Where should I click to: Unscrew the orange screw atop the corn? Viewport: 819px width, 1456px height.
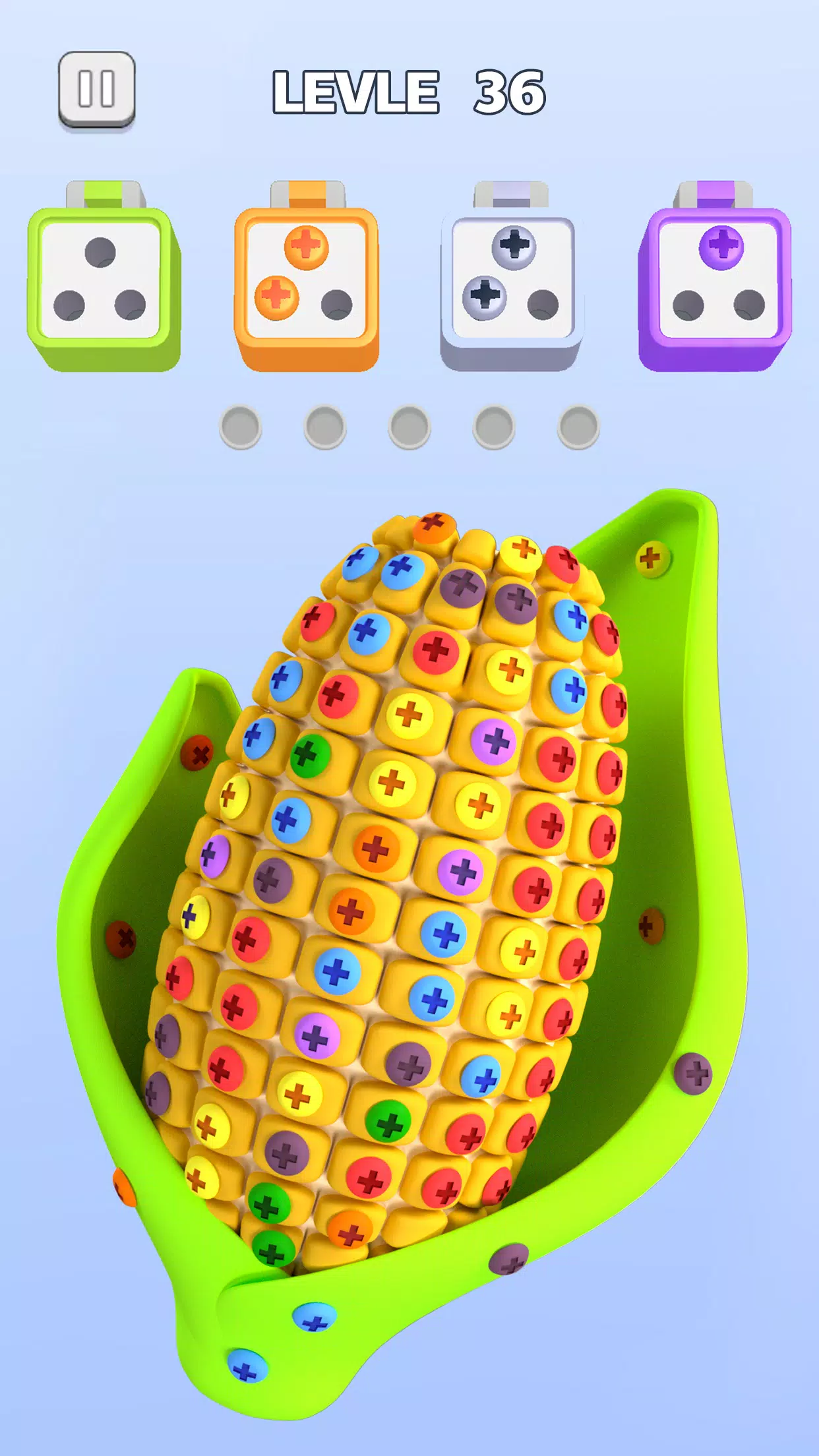click(x=434, y=526)
